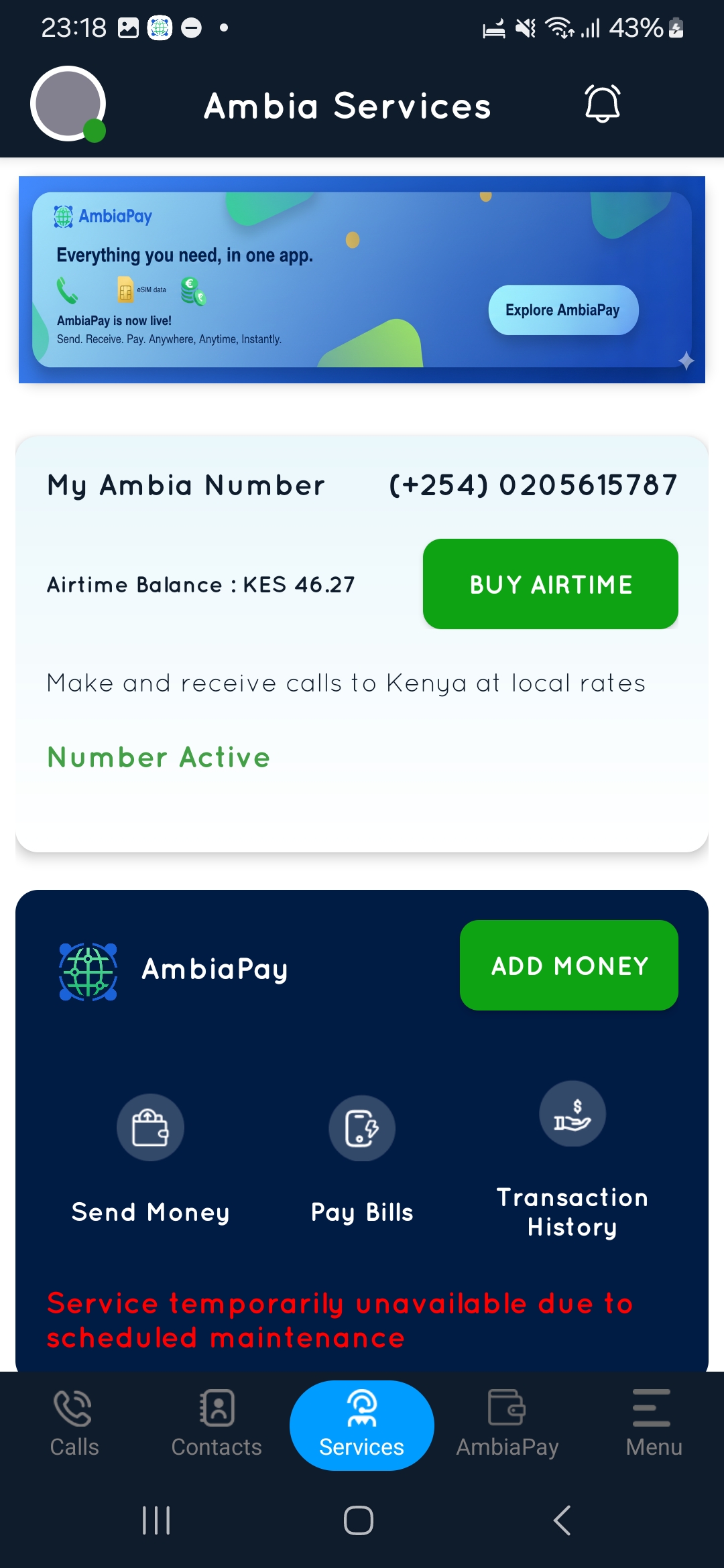This screenshot has height=1568, width=724.
Task: Tap the Number Active status text
Action: (x=158, y=757)
